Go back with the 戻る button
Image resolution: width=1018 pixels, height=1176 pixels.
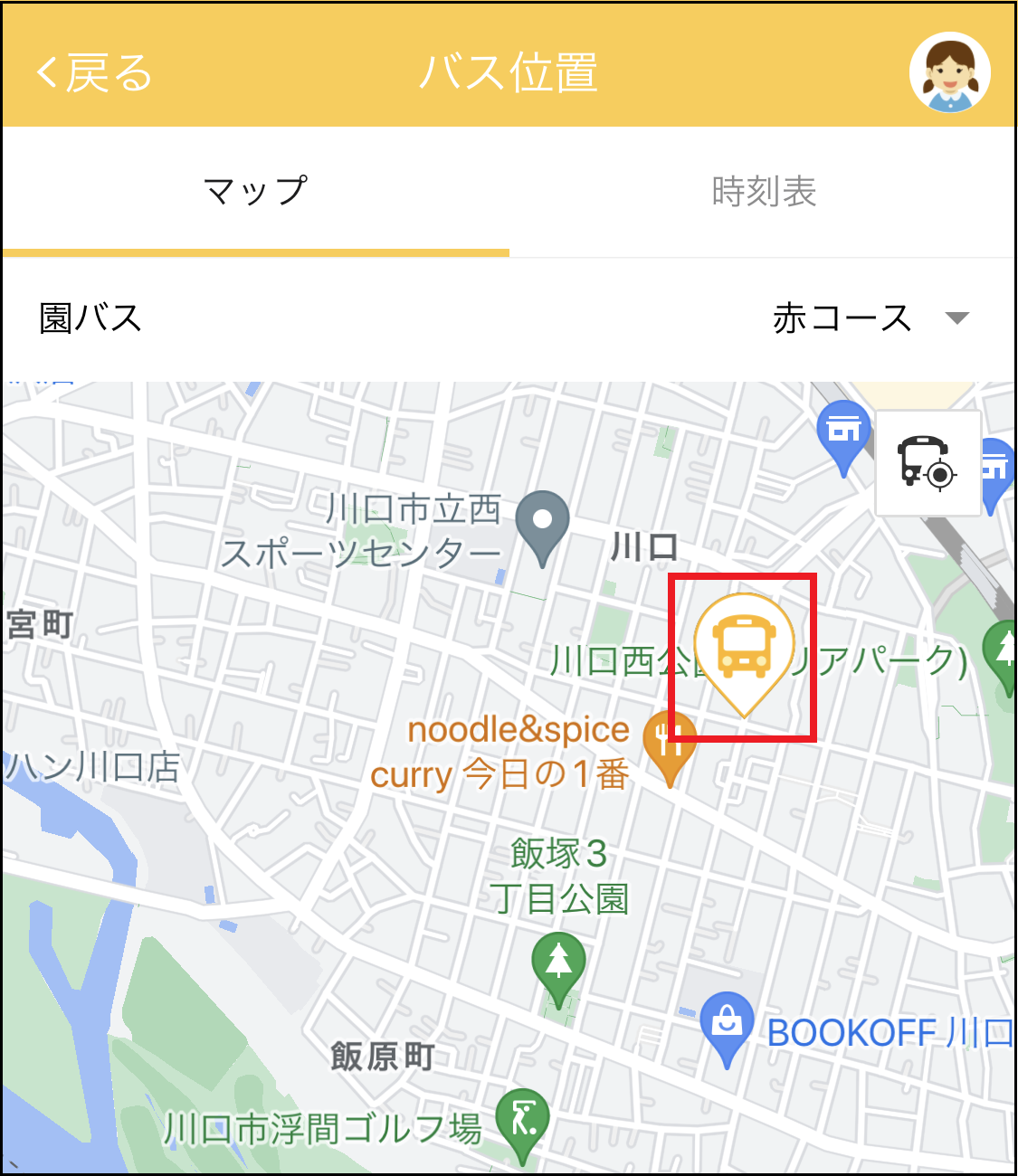tap(94, 73)
